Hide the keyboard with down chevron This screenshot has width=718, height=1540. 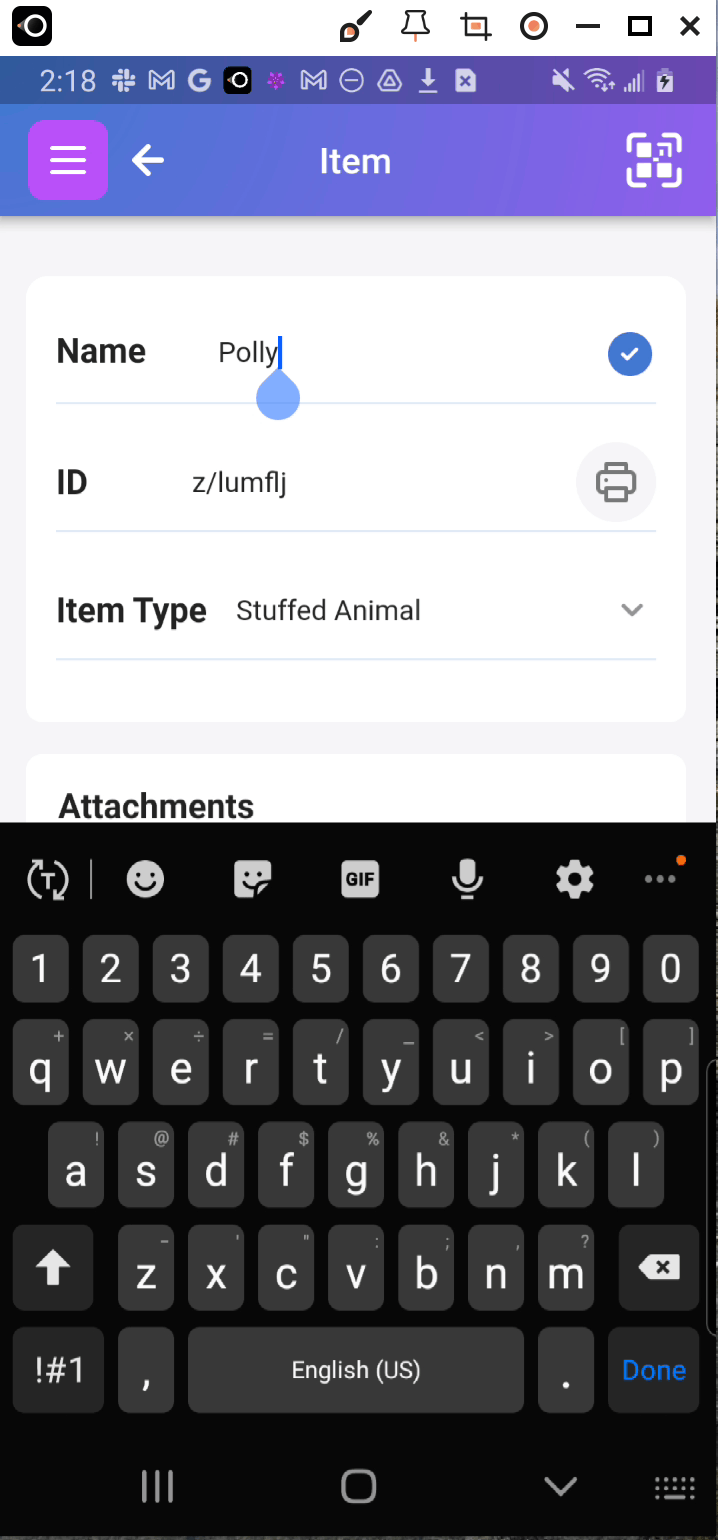tap(559, 1486)
